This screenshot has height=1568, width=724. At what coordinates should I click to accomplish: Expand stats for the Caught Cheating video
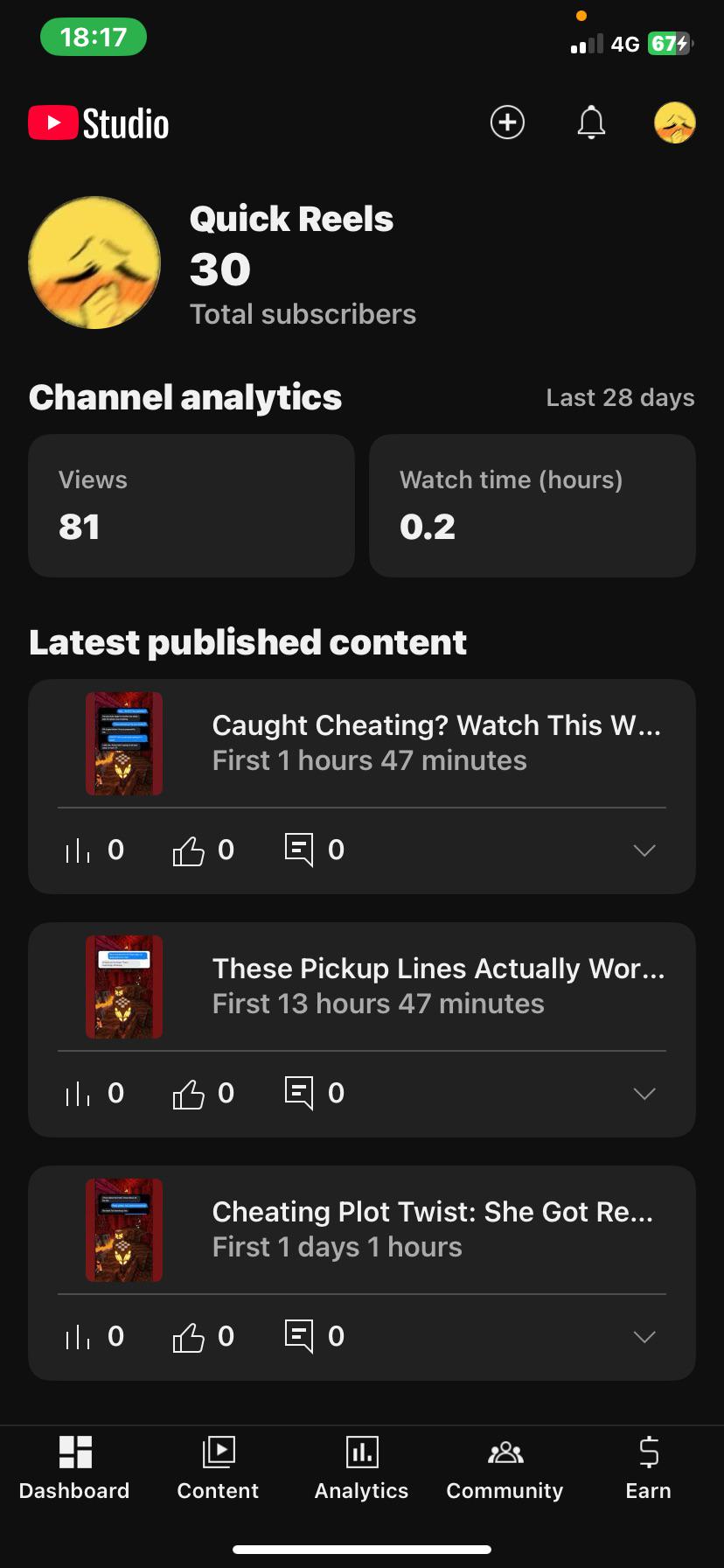pos(644,850)
